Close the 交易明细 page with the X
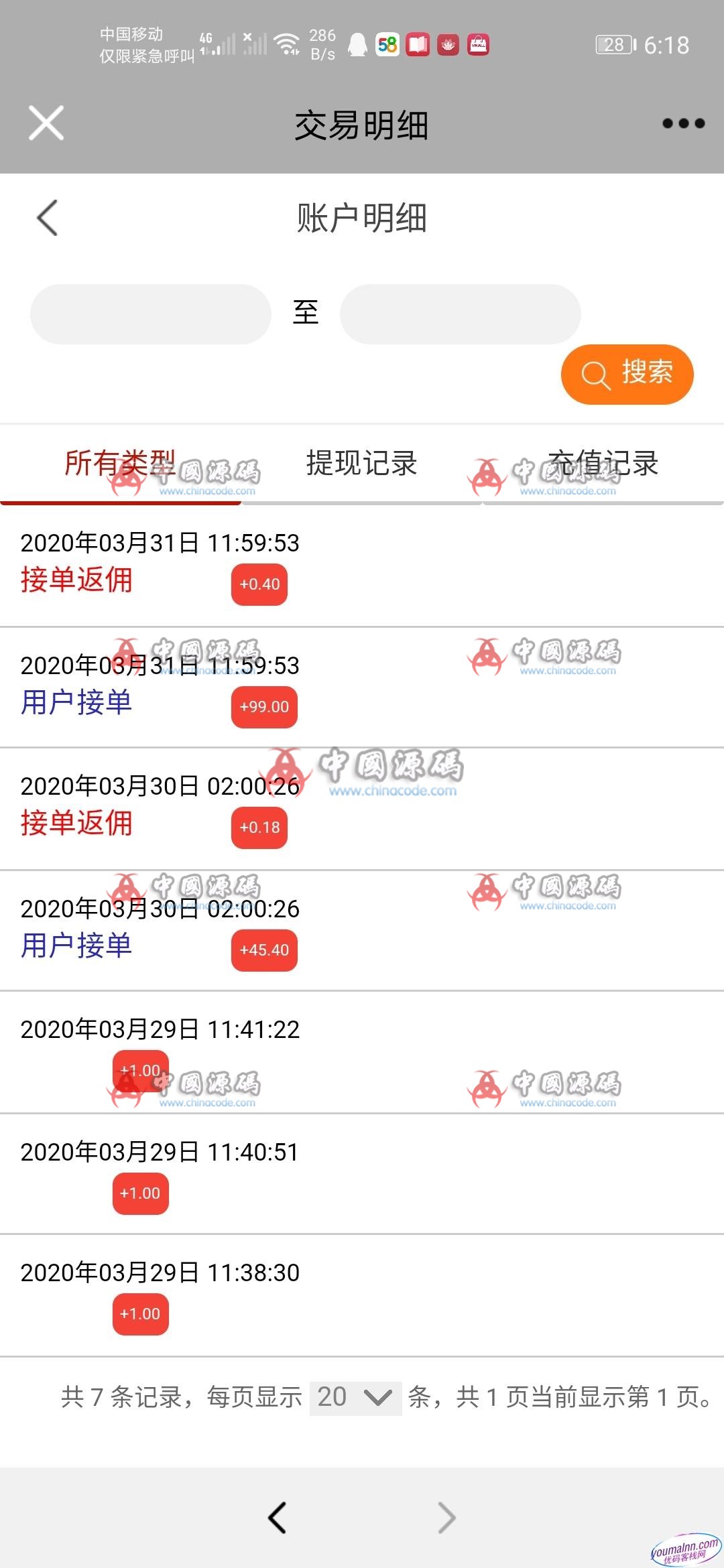724x1568 pixels. 46,124
